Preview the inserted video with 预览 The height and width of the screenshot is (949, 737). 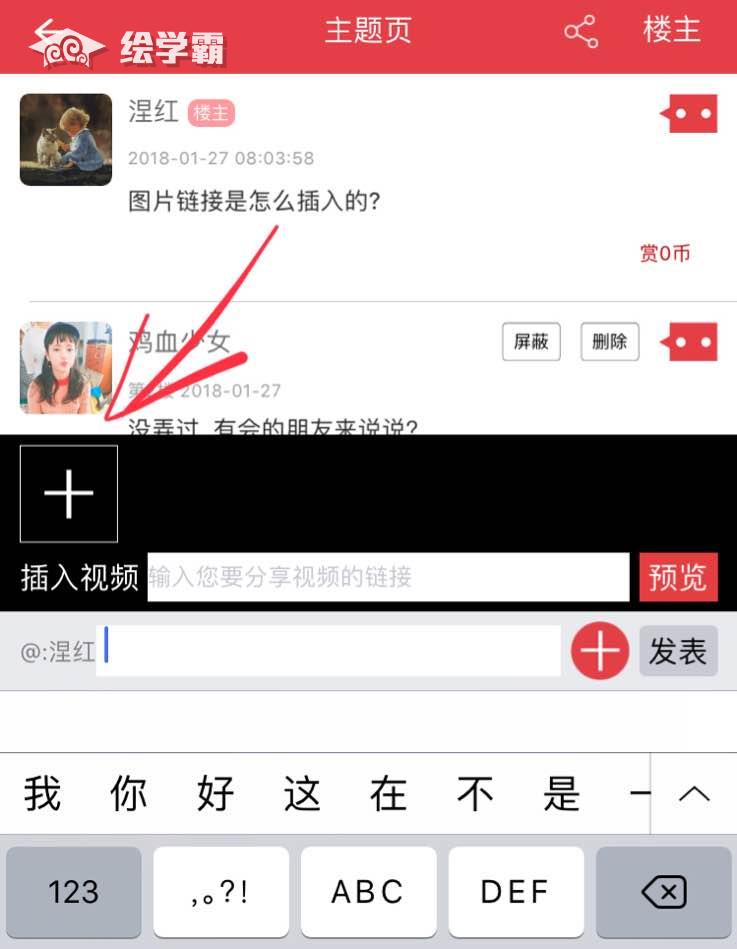click(x=678, y=577)
